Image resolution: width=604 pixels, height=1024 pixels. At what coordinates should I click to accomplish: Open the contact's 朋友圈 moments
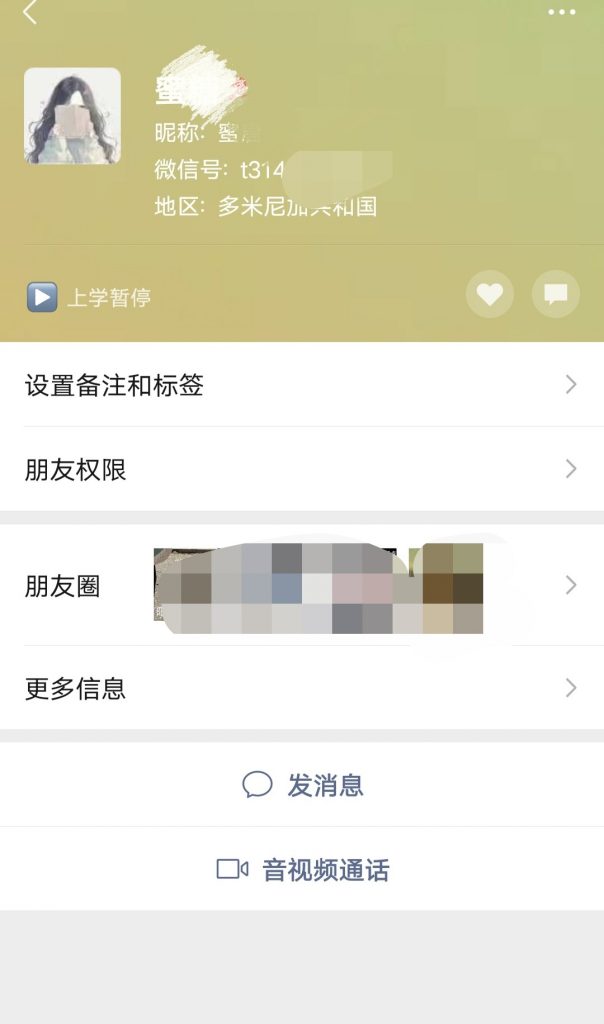pyautogui.click(x=302, y=586)
